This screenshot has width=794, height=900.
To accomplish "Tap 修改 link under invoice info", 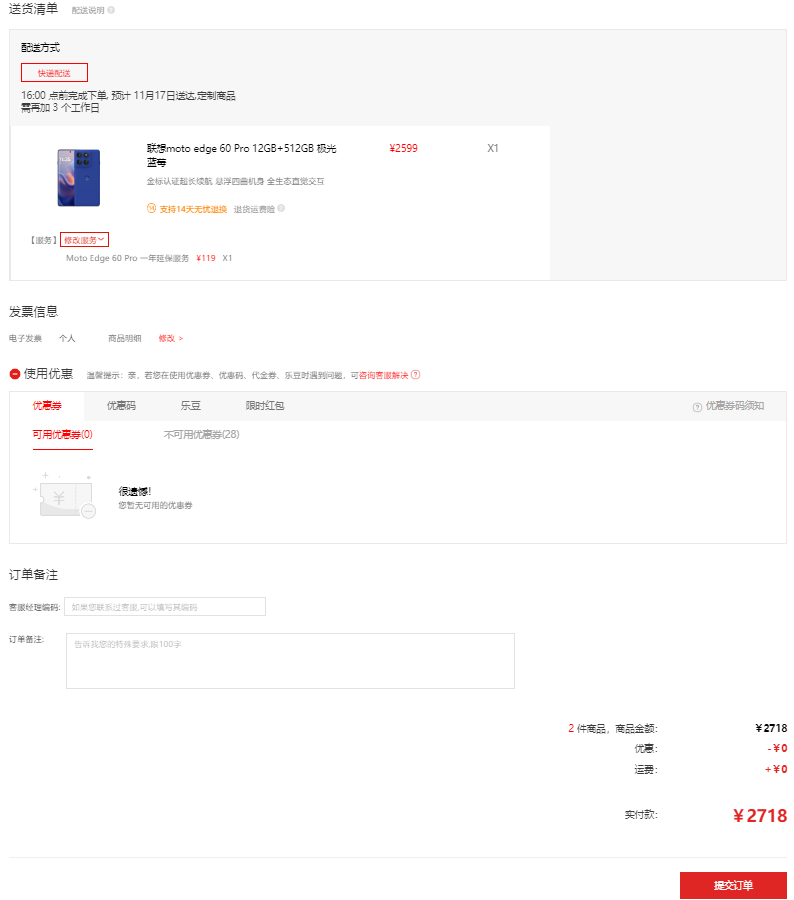I will pyautogui.click(x=170, y=339).
